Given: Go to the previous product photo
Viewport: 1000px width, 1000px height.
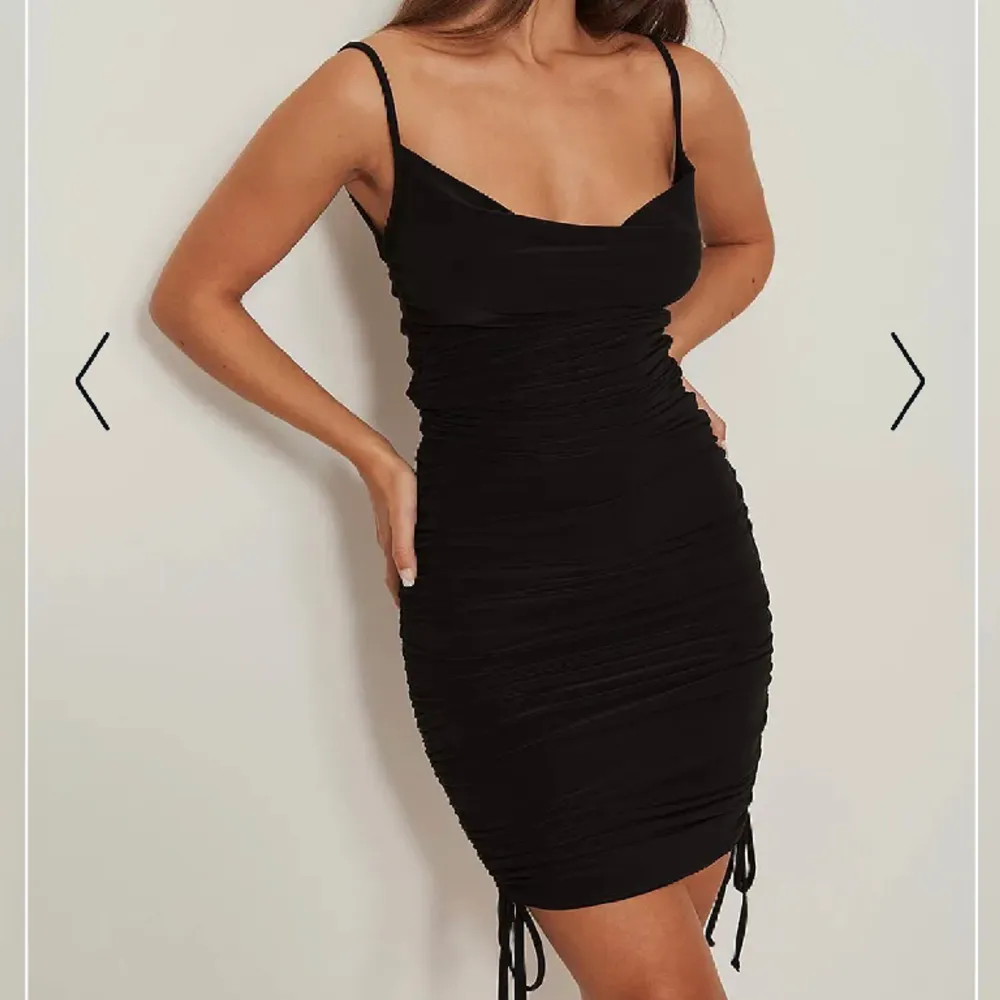Looking at the screenshot, I should 92,381.
